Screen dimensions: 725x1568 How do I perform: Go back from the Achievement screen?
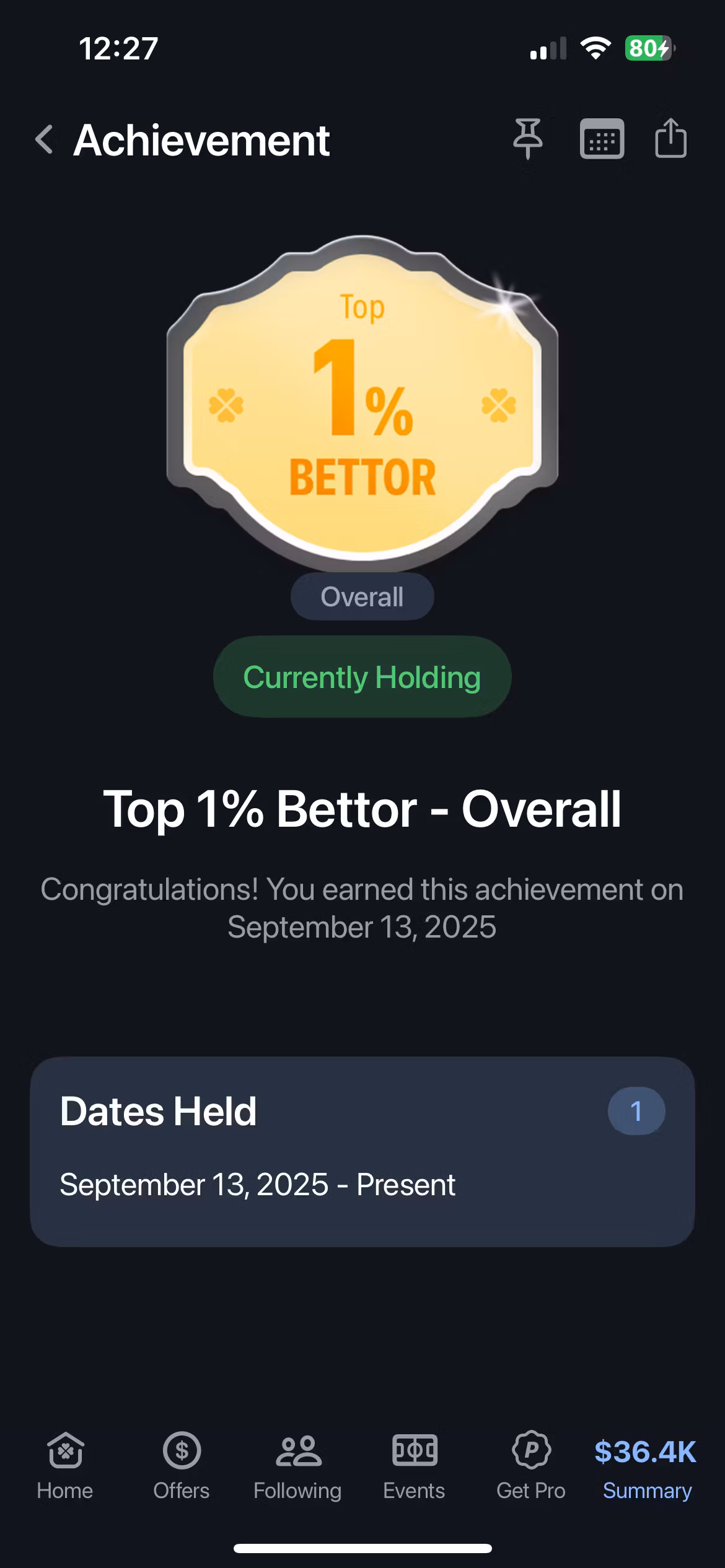pos(45,139)
